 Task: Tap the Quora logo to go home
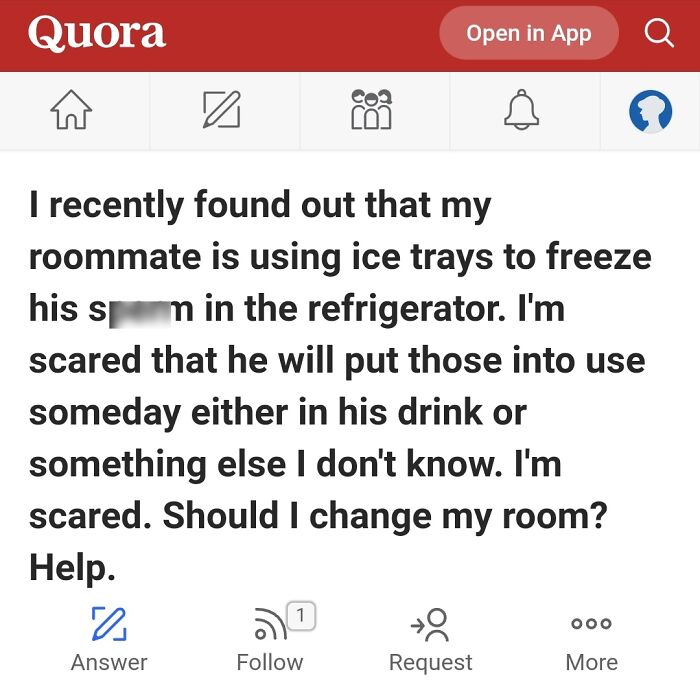pos(96,33)
